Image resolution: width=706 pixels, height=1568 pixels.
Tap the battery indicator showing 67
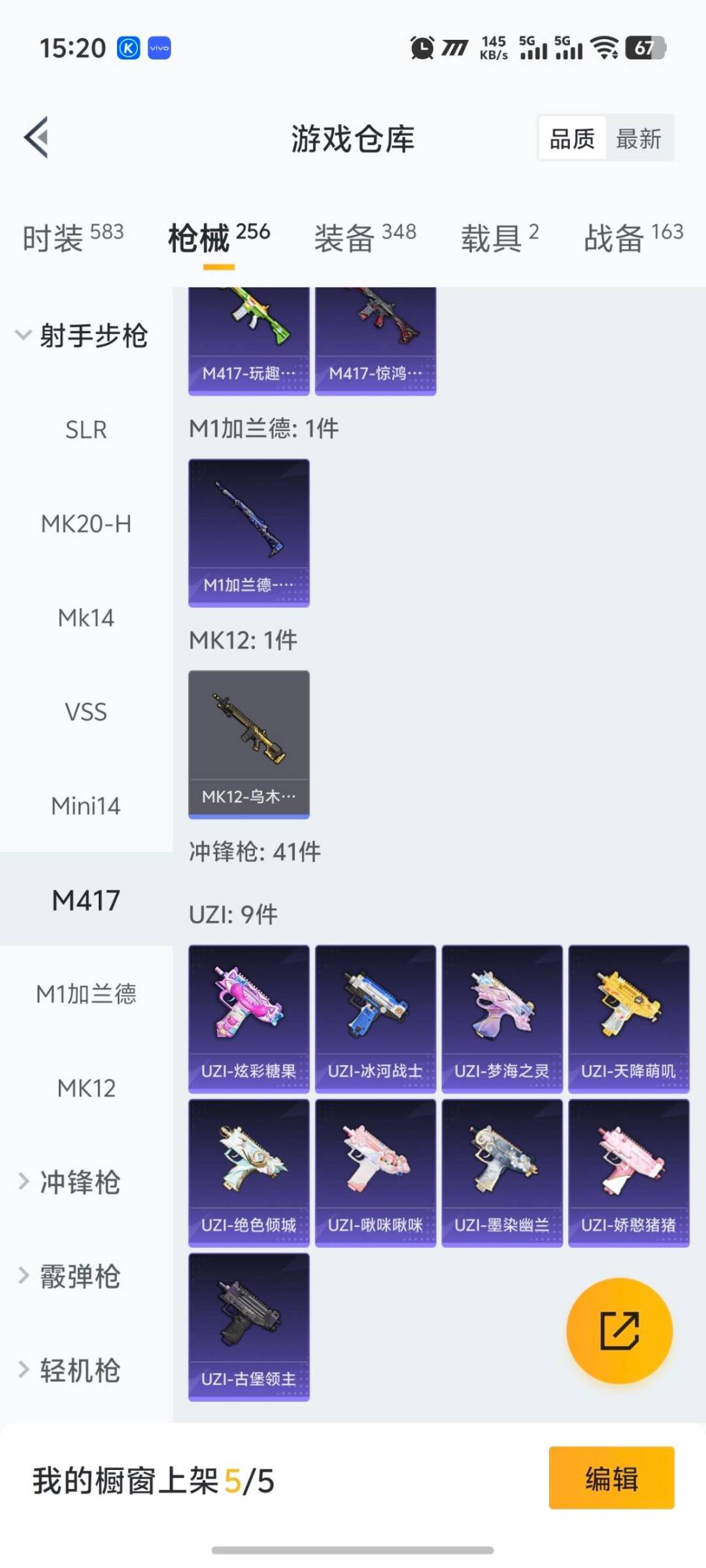[x=647, y=48]
